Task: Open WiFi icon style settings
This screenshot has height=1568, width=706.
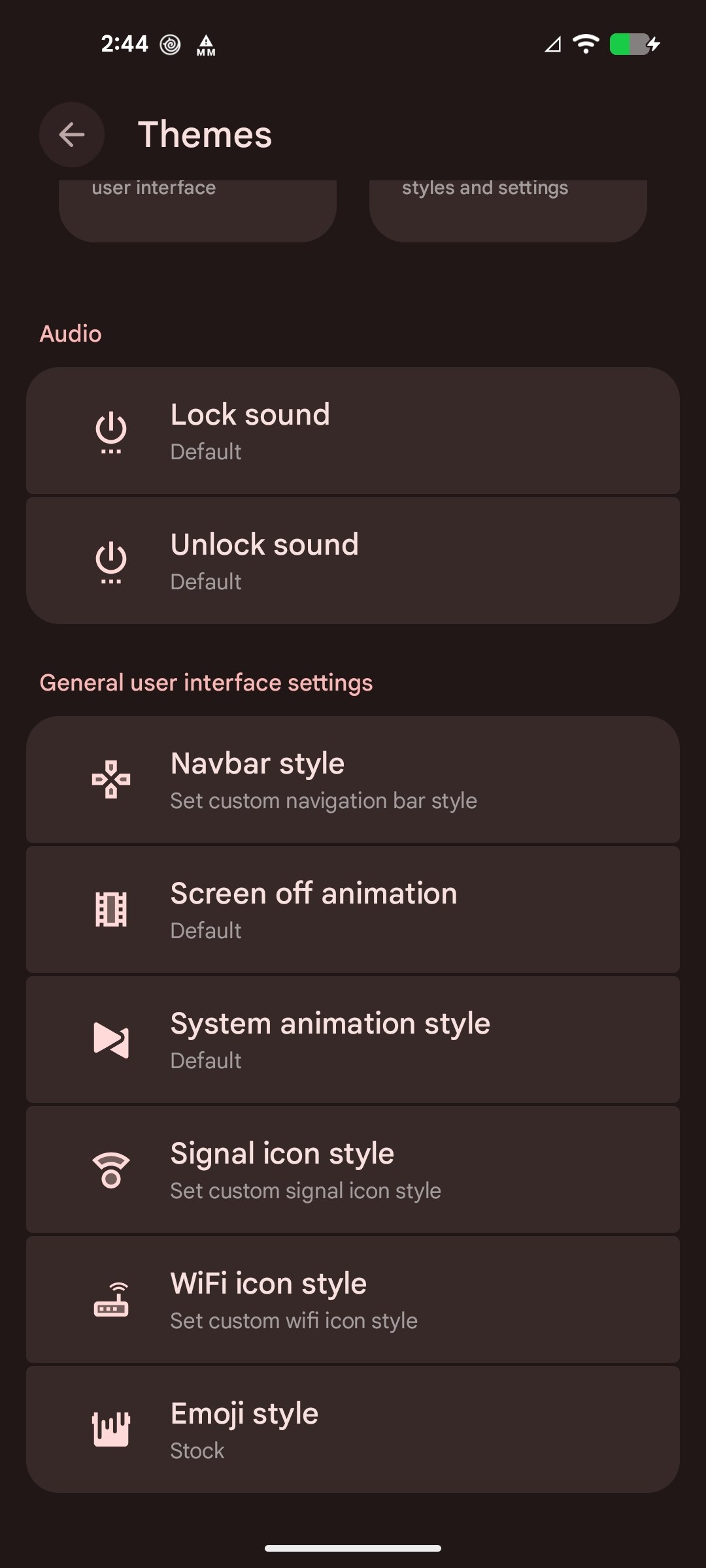Action: [x=353, y=1299]
